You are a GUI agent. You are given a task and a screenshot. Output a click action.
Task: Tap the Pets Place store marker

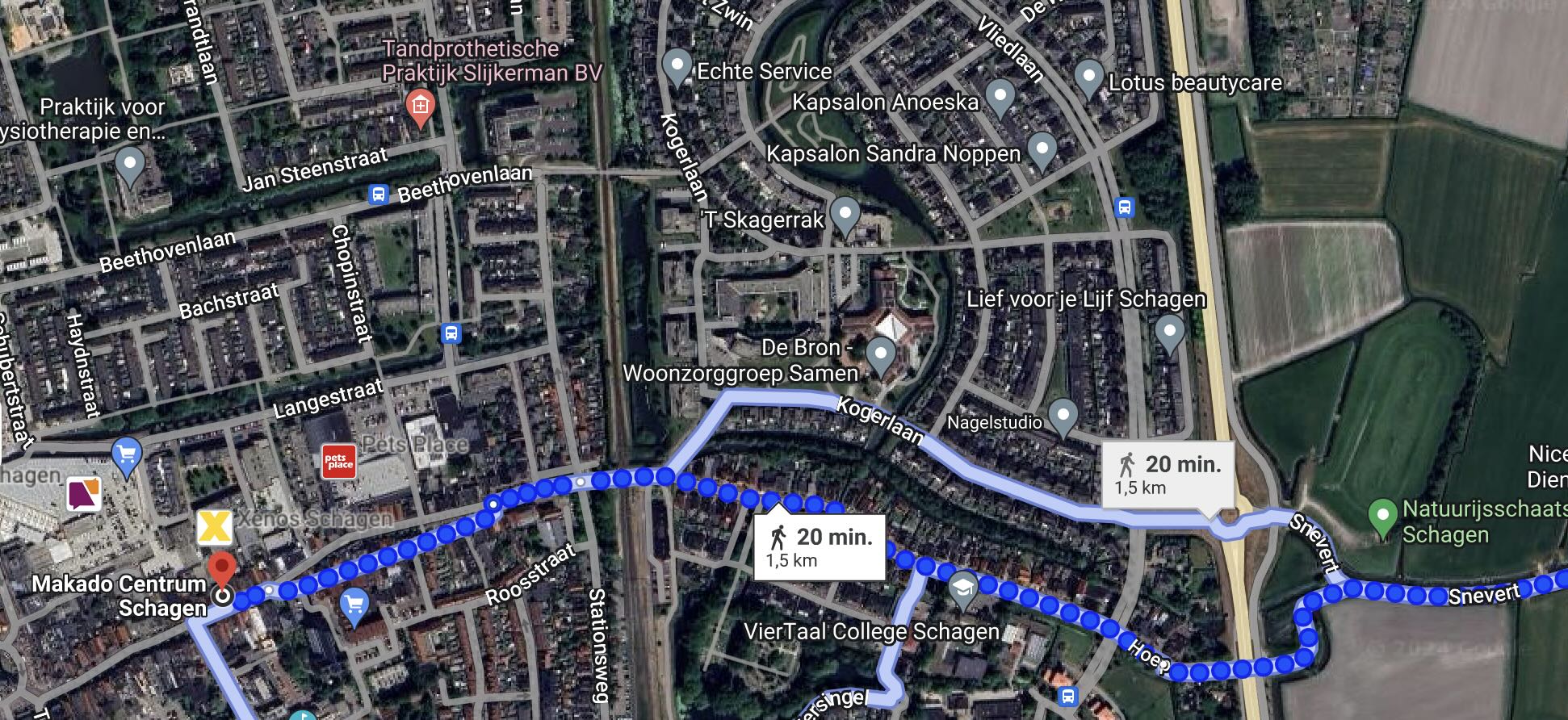(x=338, y=462)
